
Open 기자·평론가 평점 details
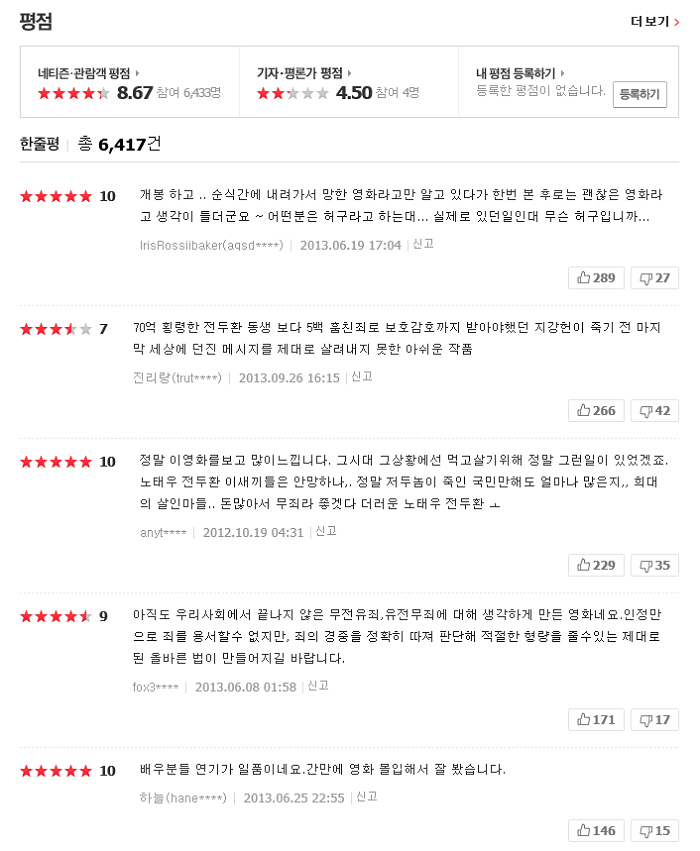[303, 73]
